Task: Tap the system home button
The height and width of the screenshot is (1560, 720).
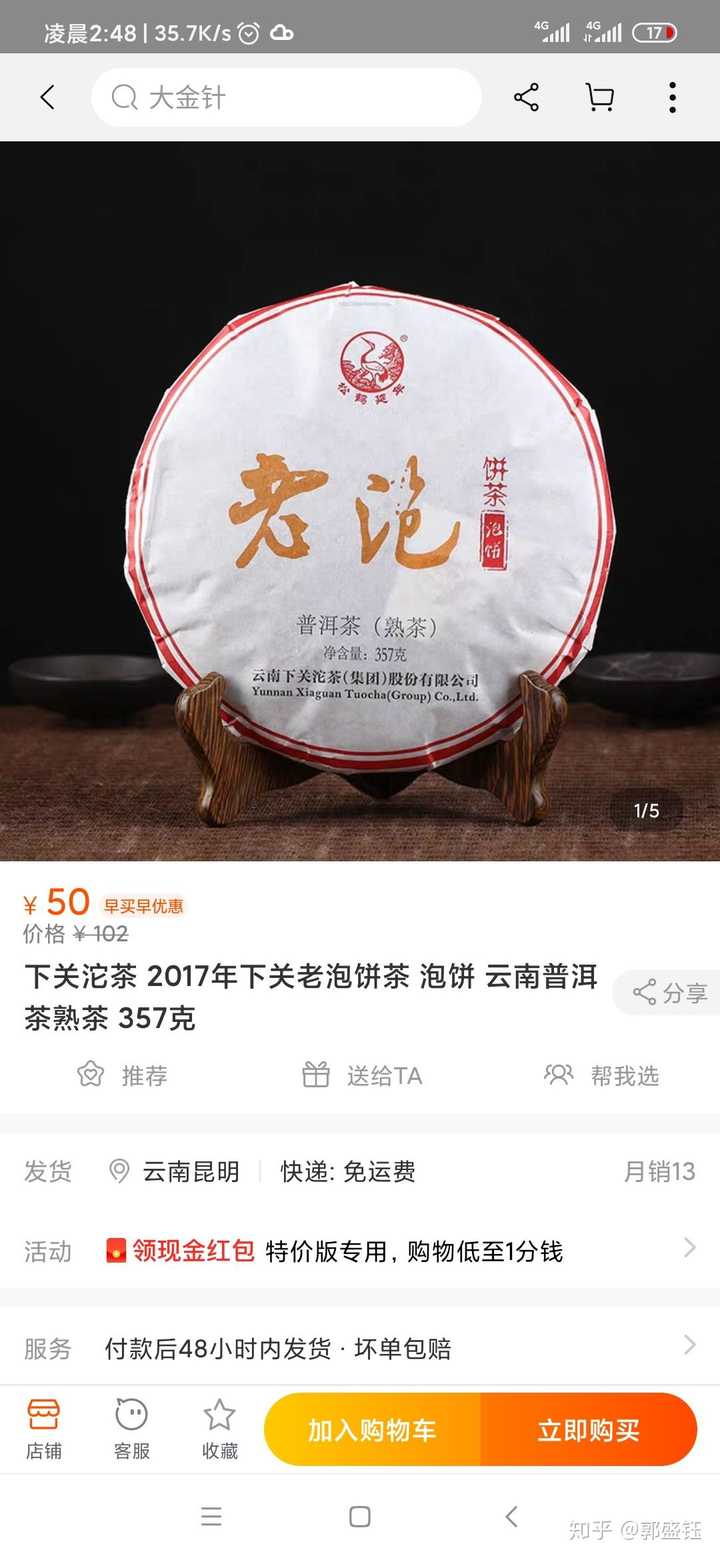Action: (x=360, y=1517)
